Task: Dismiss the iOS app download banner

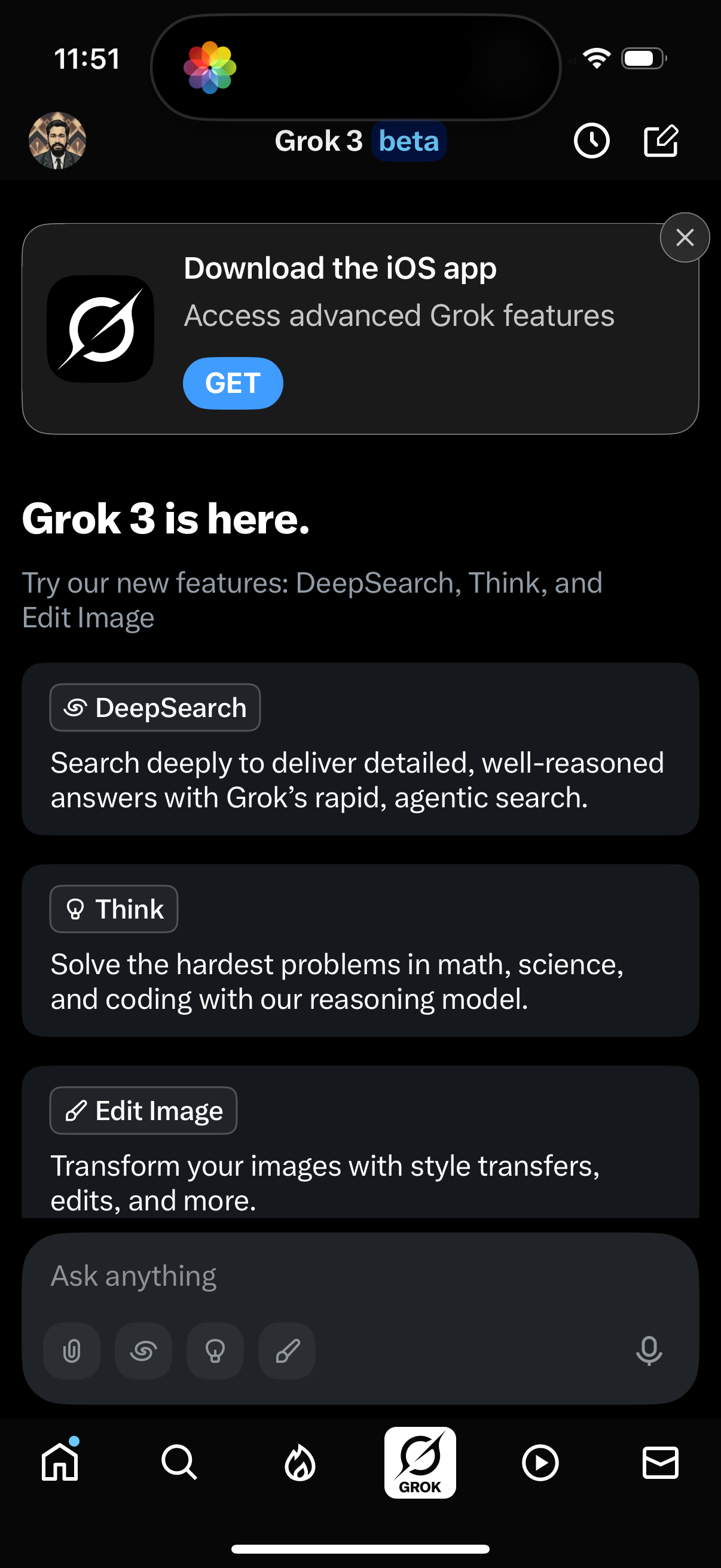Action: click(x=685, y=237)
